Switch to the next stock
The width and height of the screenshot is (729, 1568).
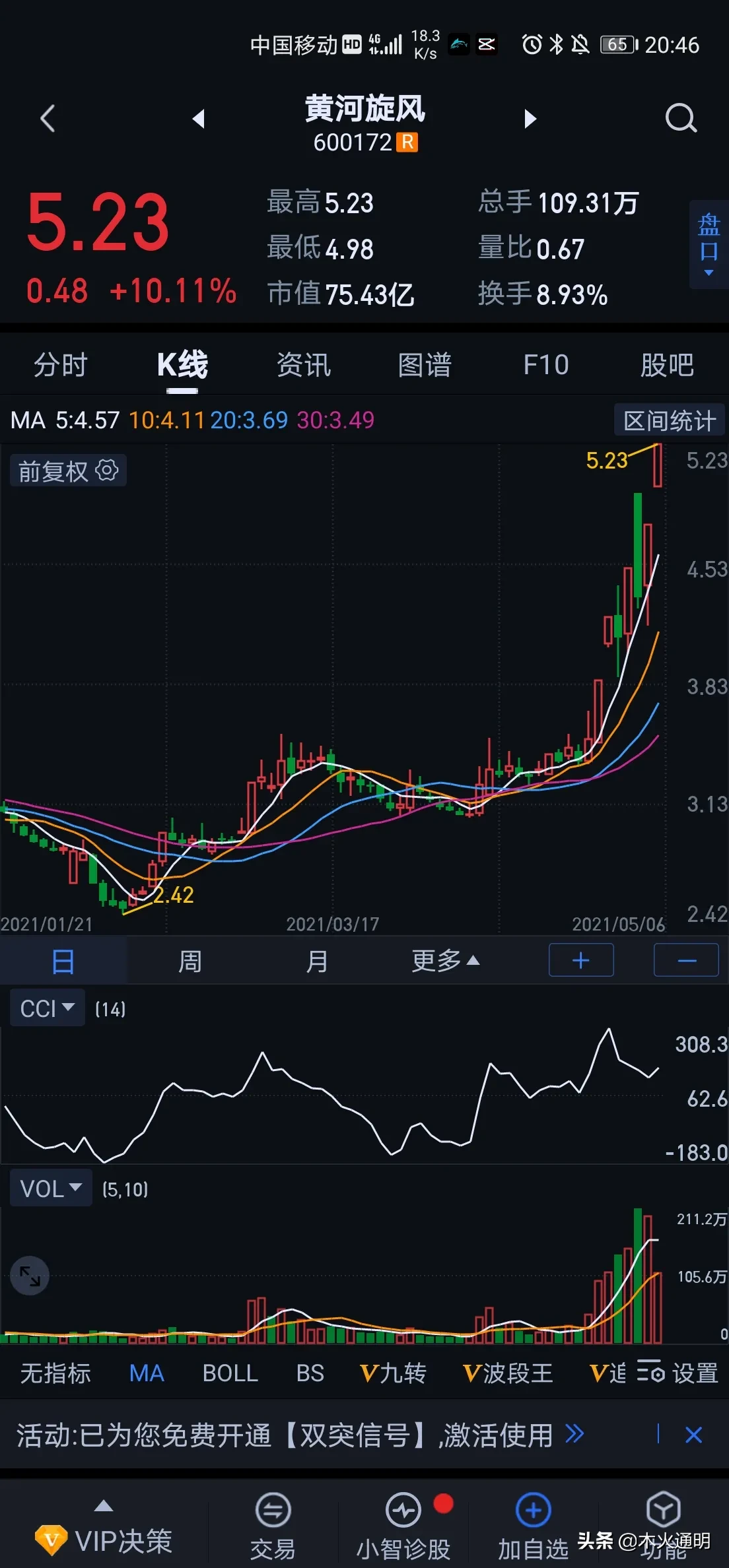pyautogui.click(x=530, y=119)
